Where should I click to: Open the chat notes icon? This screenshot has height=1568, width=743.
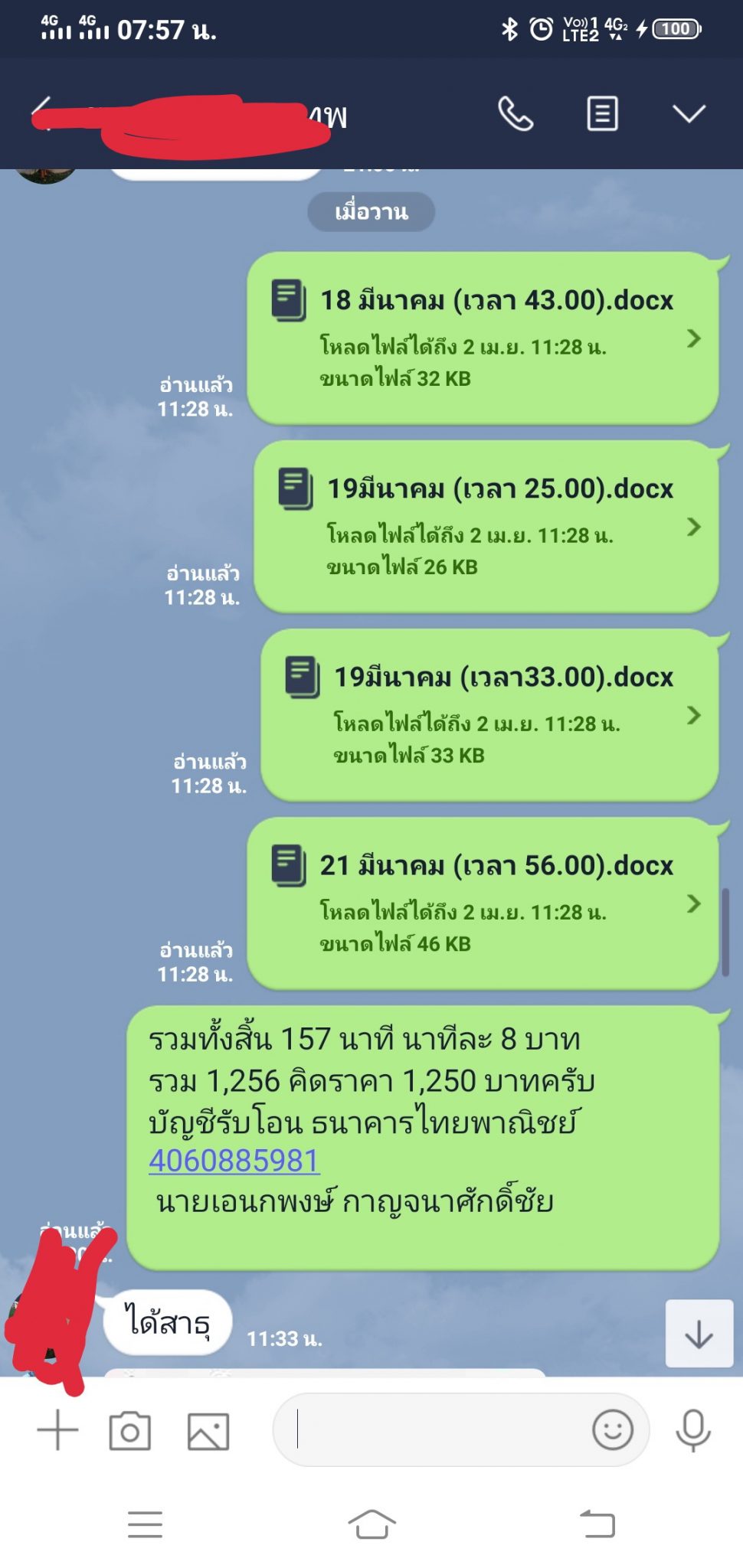[602, 114]
